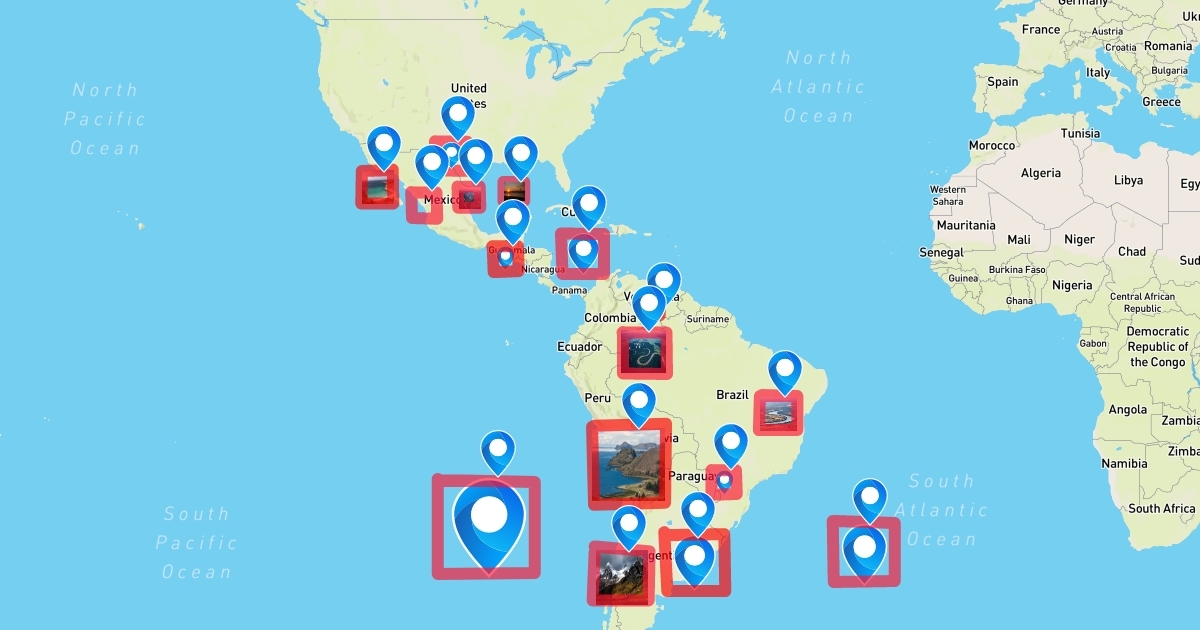1200x630 pixels.
Task: Open the pin in the South Atlantic Ocean
Action: pos(864,551)
